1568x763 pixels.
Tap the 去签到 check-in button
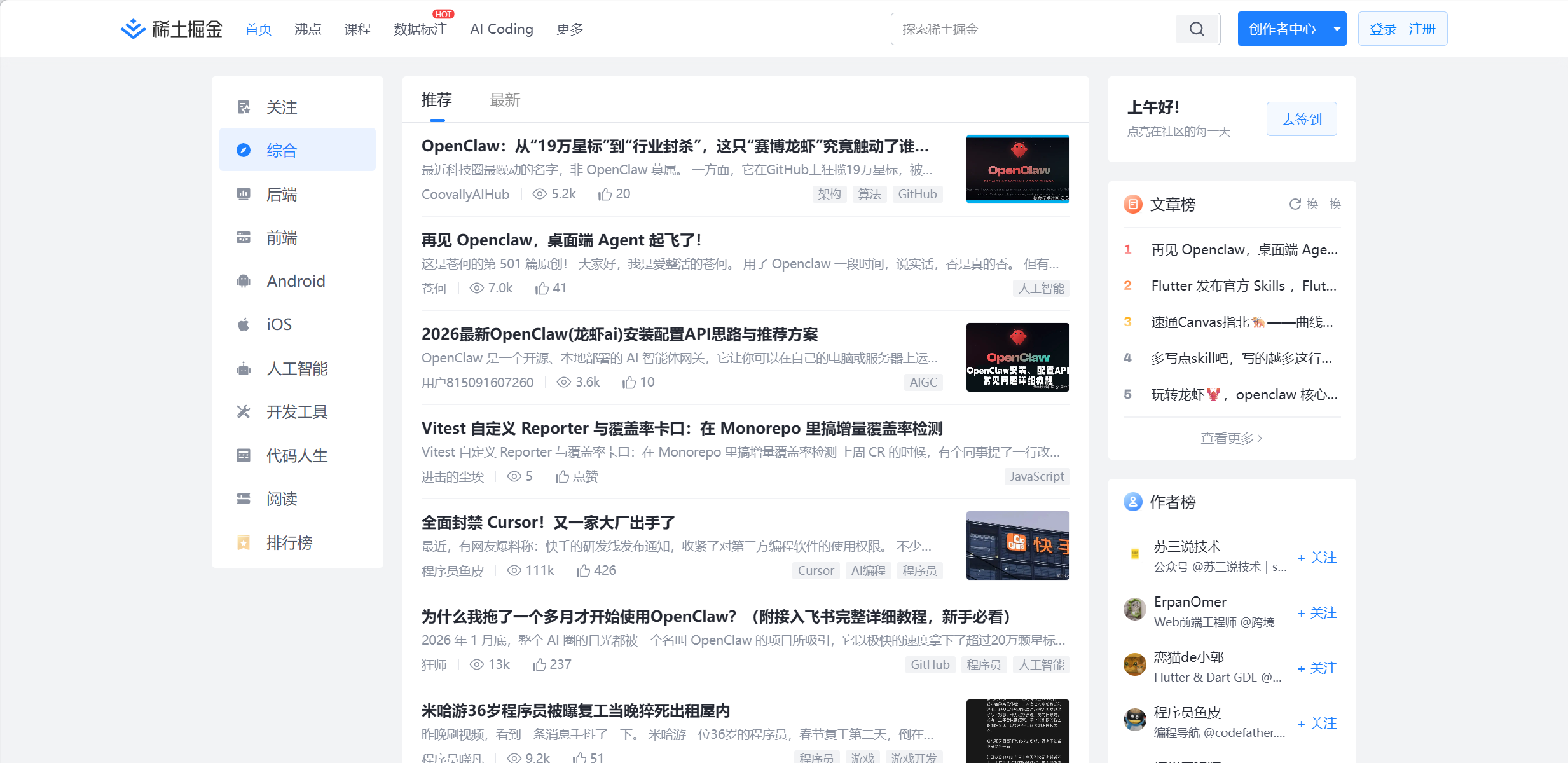tap(1301, 119)
